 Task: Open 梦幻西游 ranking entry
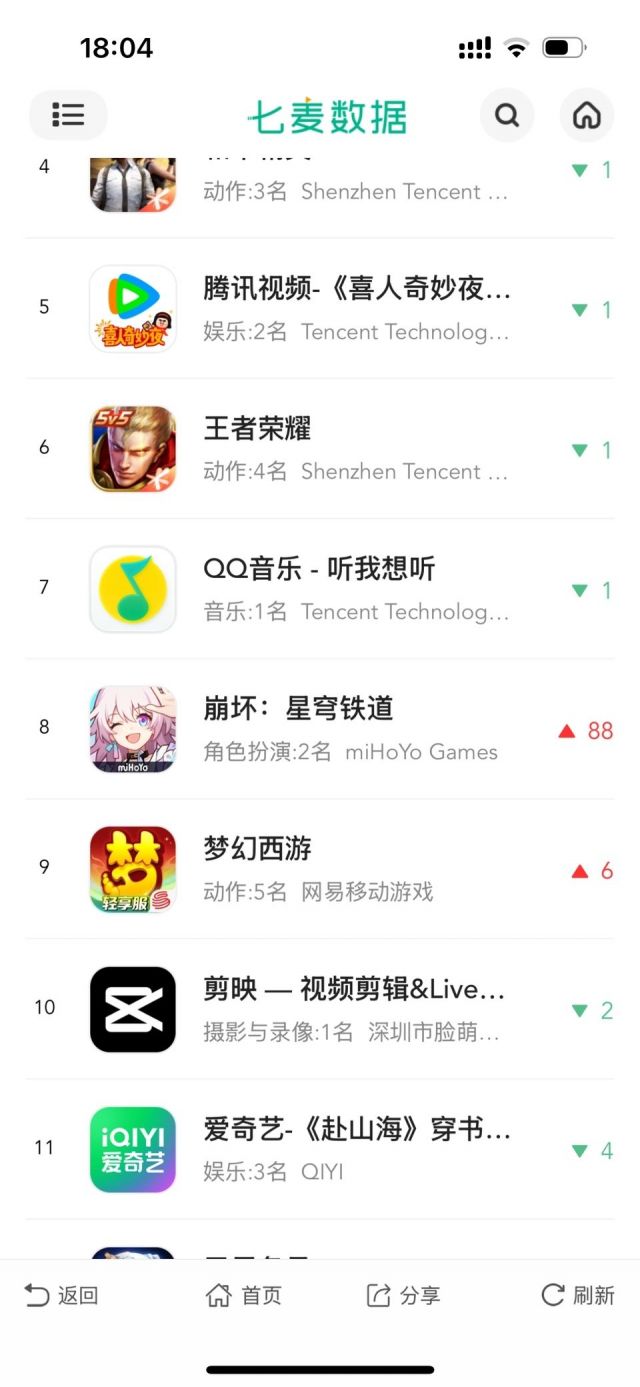click(356, 868)
